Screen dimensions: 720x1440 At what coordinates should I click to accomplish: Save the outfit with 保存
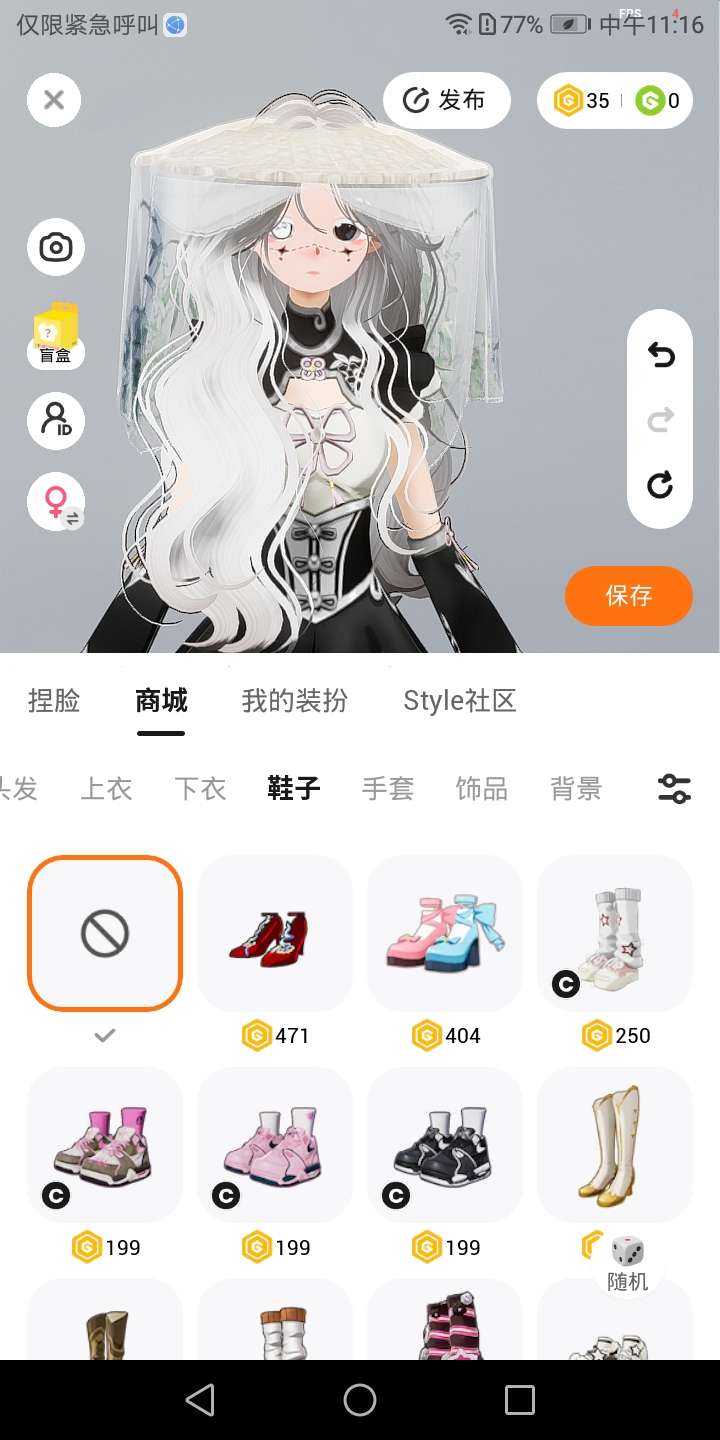pyautogui.click(x=628, y=596)
